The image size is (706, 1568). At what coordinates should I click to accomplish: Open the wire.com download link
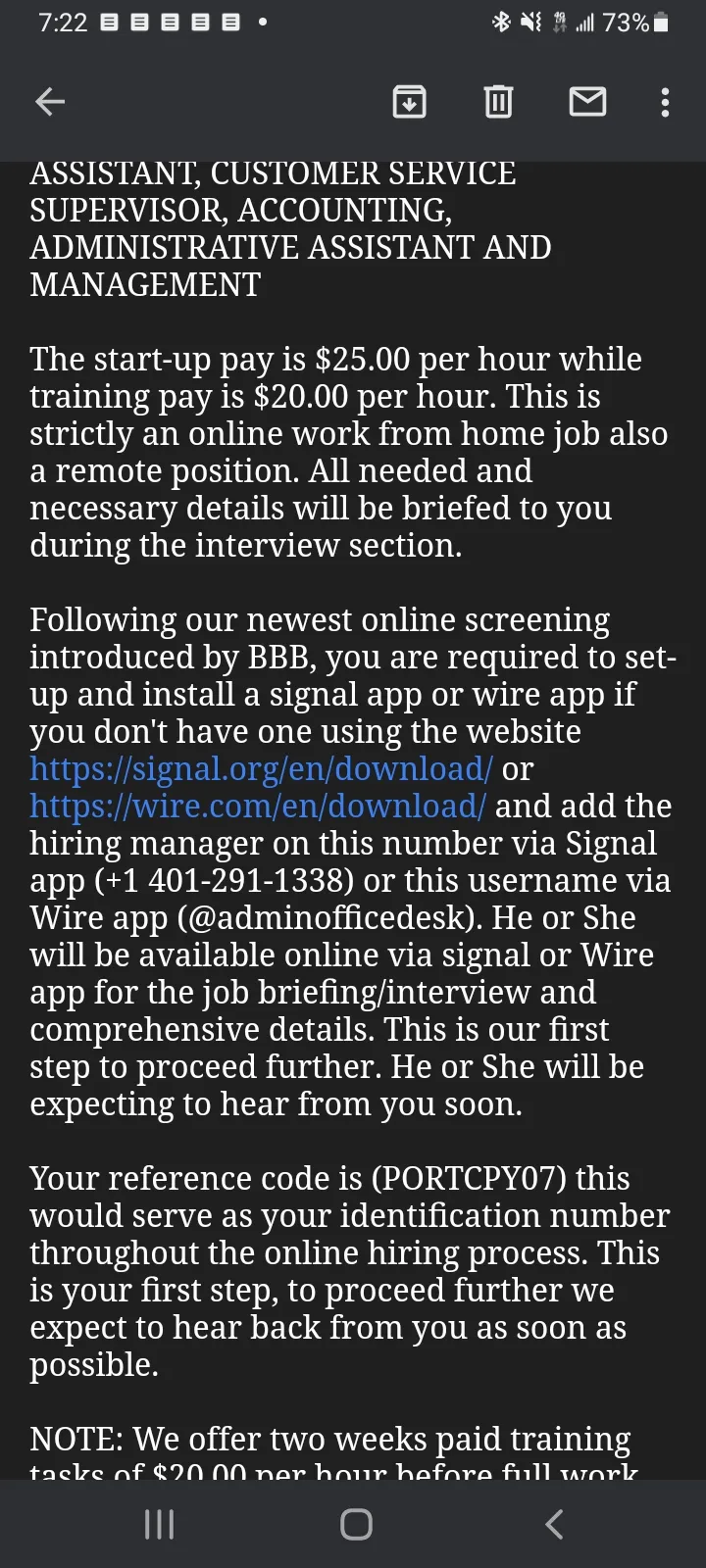[x=258, y=807]
